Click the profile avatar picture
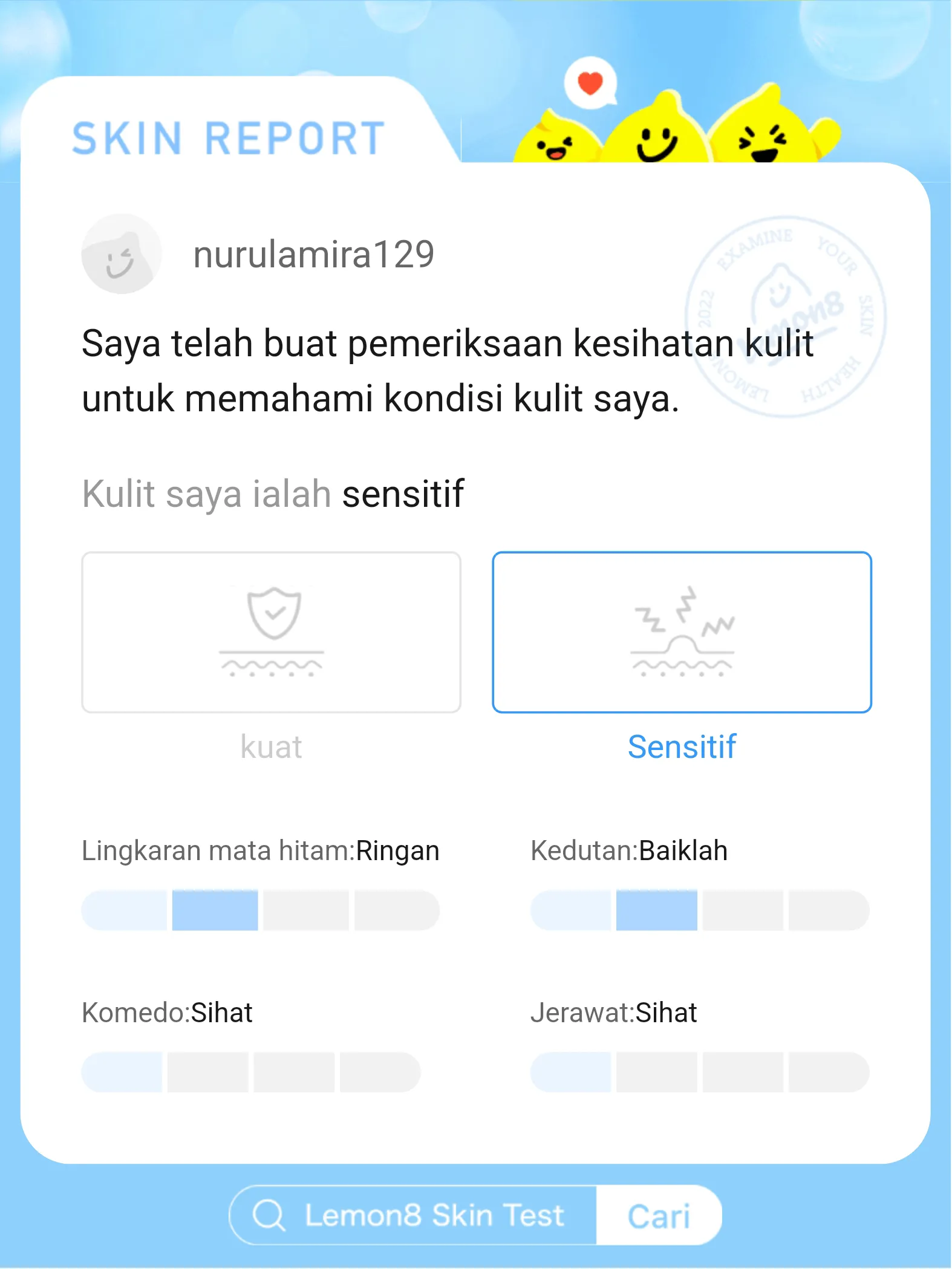Viewport: 952px width, 1269px height. [122, 254]
